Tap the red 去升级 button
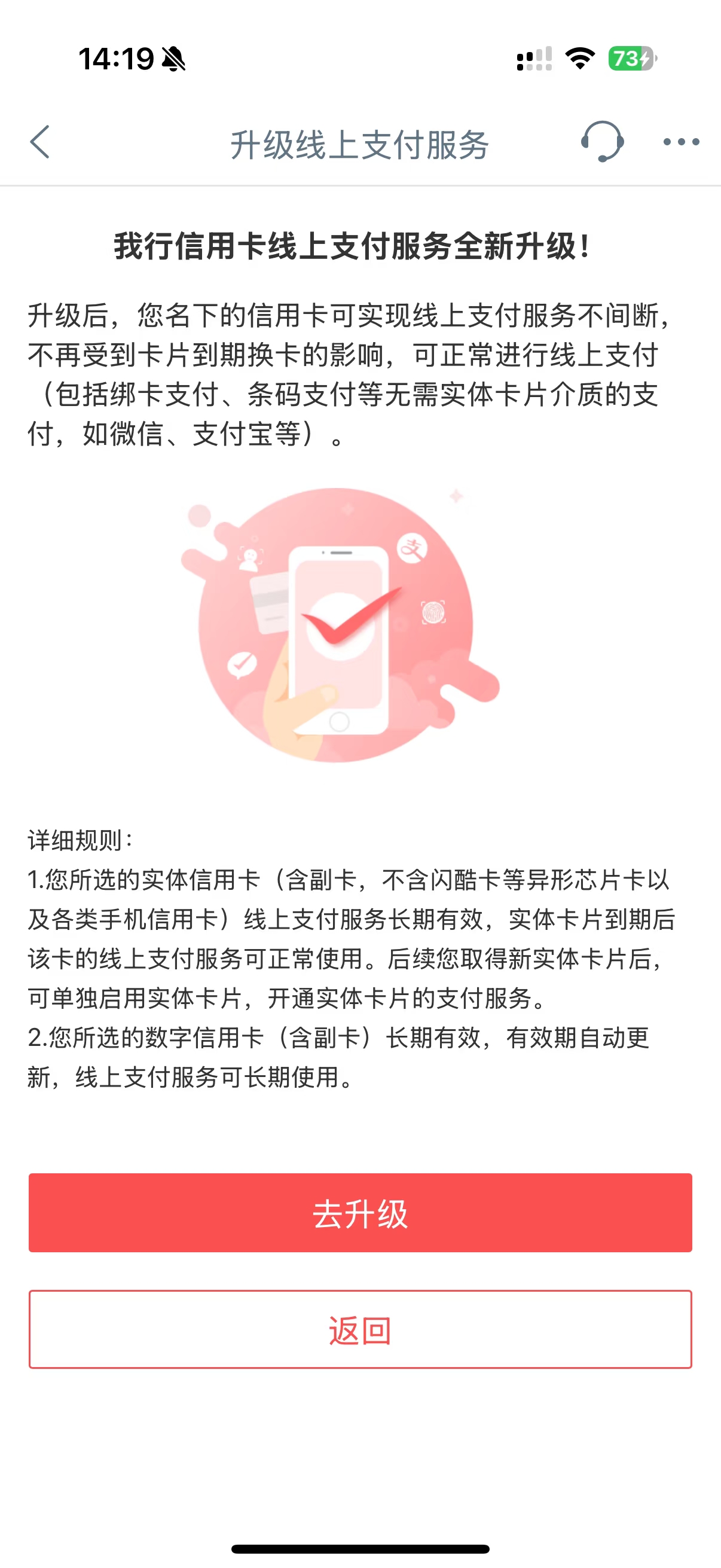Screen dimensions: 721x1568 tap(360, 1213)
